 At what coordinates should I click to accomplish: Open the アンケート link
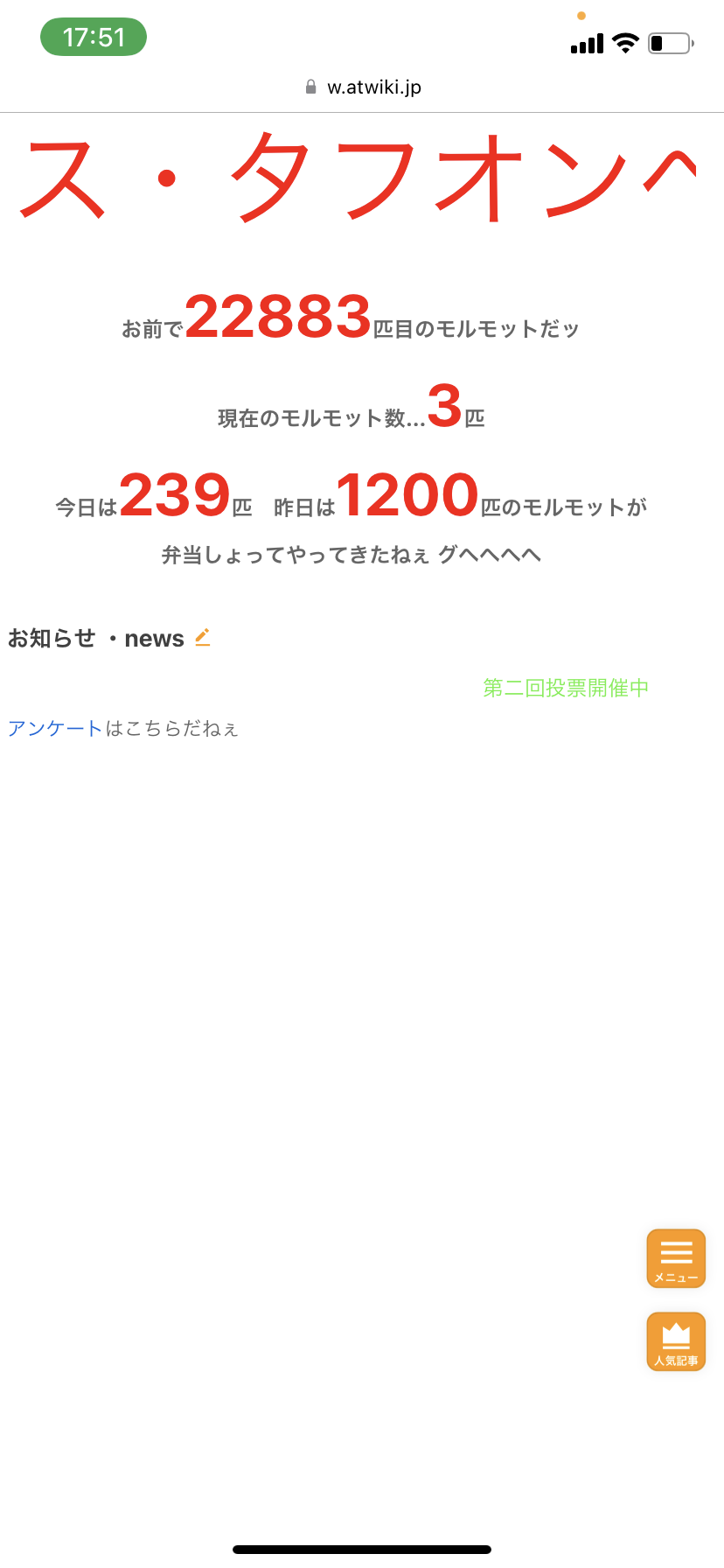click(x=55, y=728)
